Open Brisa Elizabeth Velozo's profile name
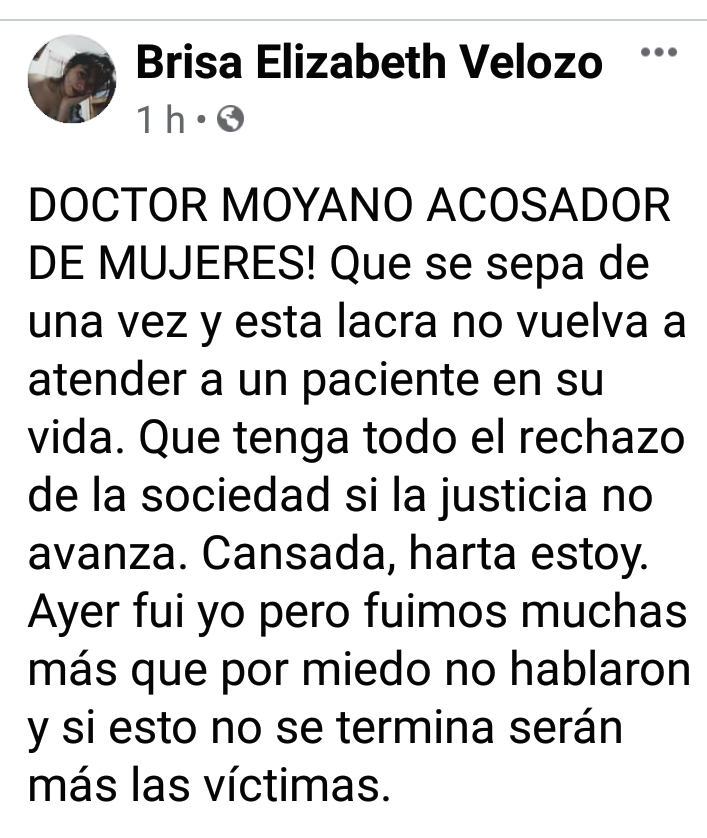The image size is (707, 838). [369, 65]
